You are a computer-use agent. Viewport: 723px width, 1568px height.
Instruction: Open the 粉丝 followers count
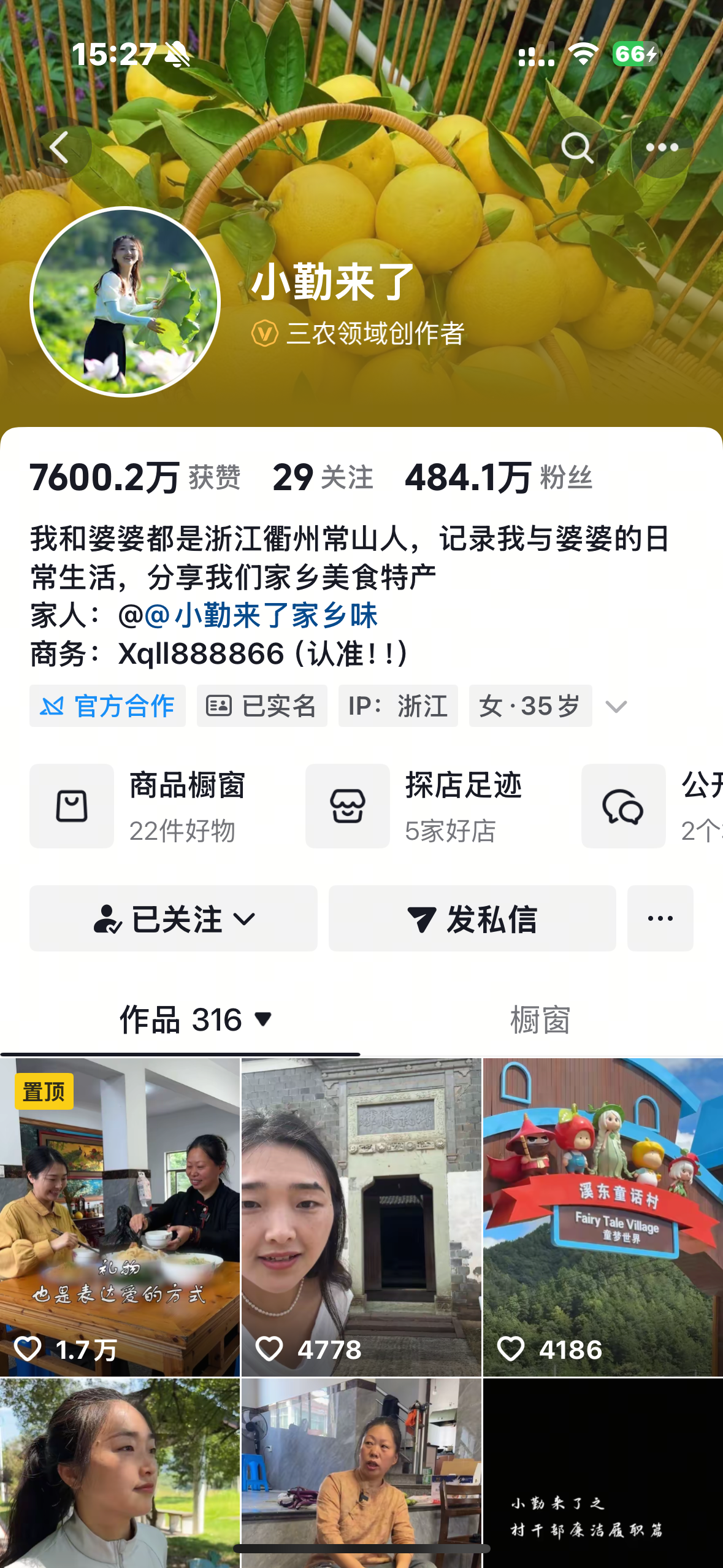(498, 477)
